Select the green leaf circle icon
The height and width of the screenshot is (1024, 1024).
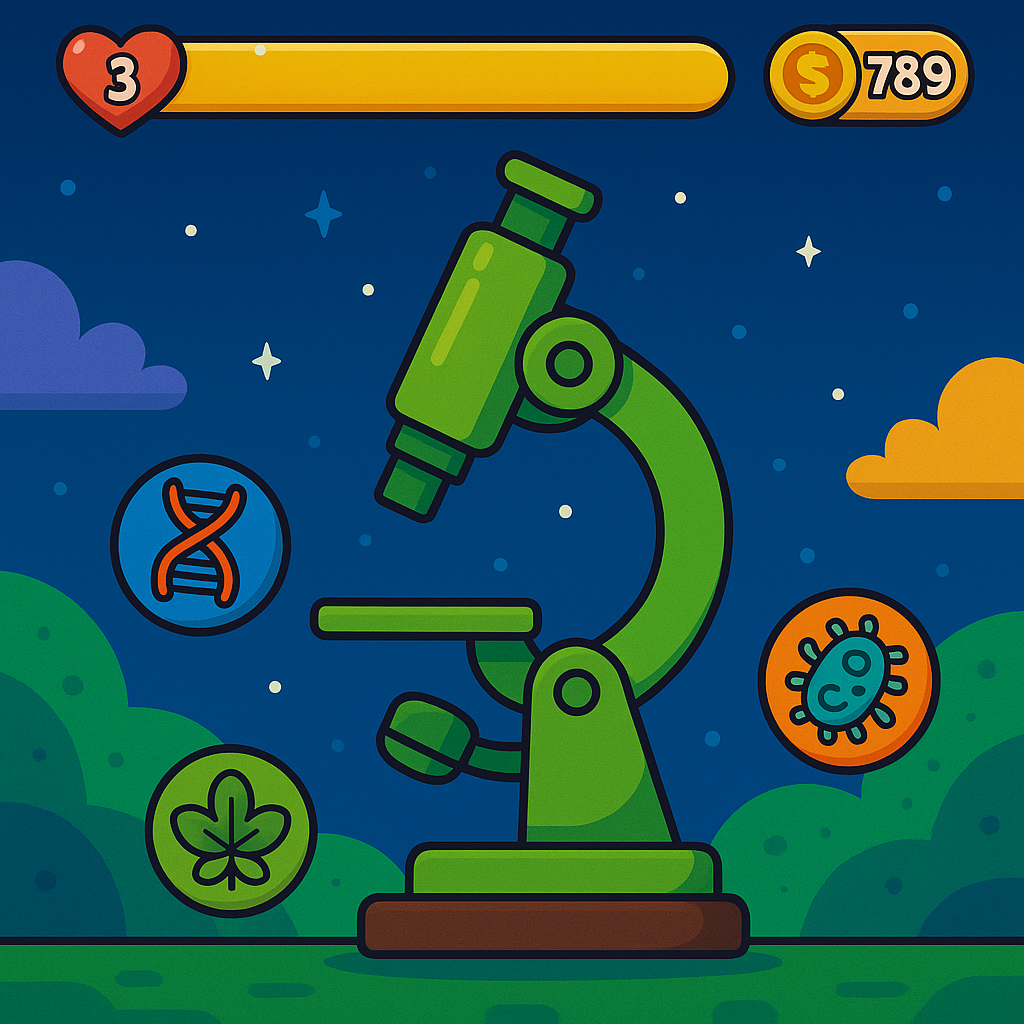click(x=231, y=831)
